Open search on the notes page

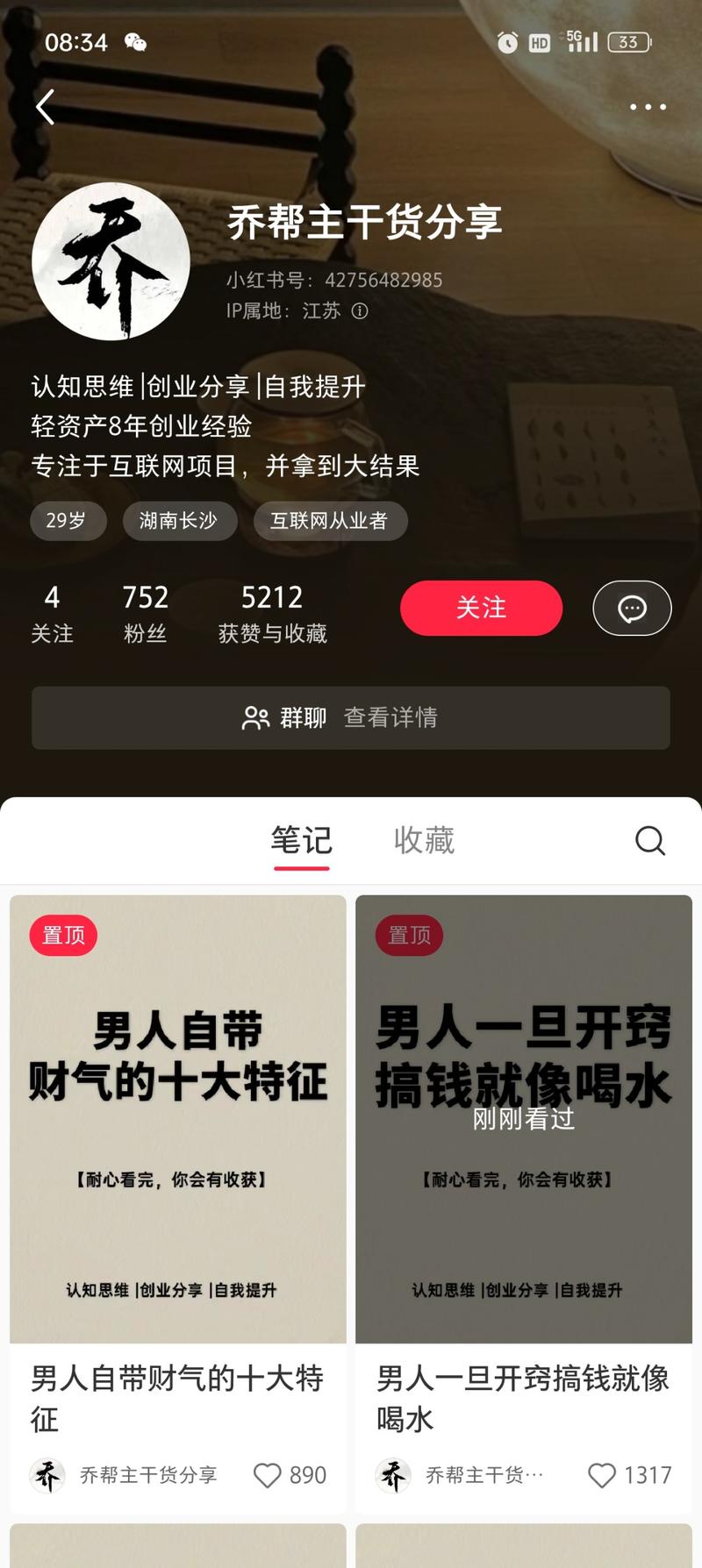(x=649, y=840)
